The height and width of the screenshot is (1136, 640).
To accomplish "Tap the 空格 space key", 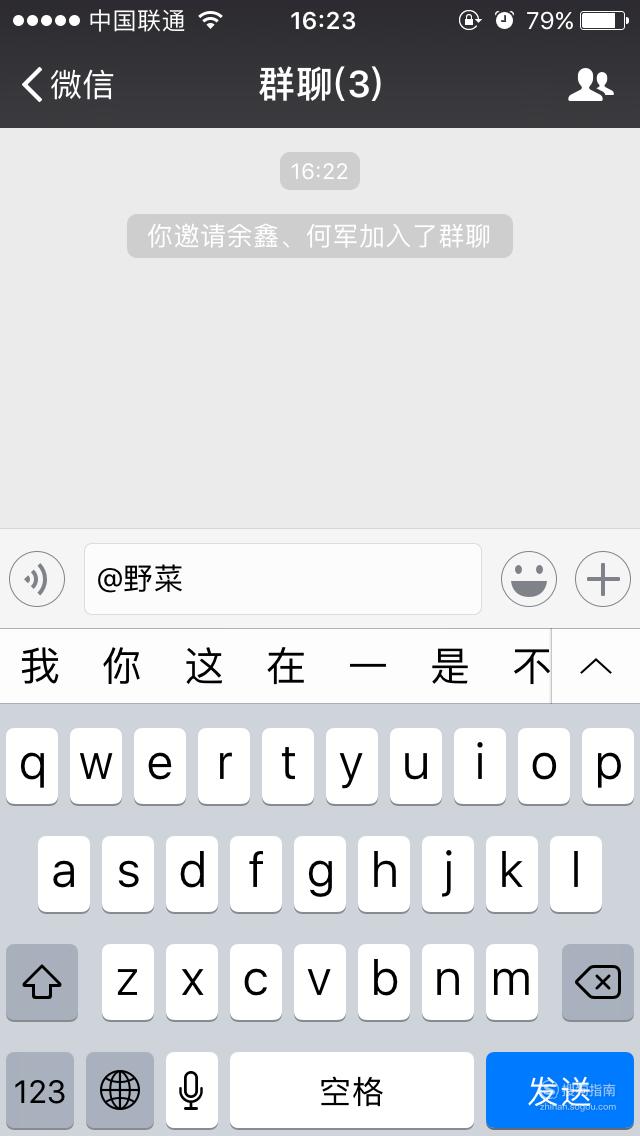I will (352, 1090).
